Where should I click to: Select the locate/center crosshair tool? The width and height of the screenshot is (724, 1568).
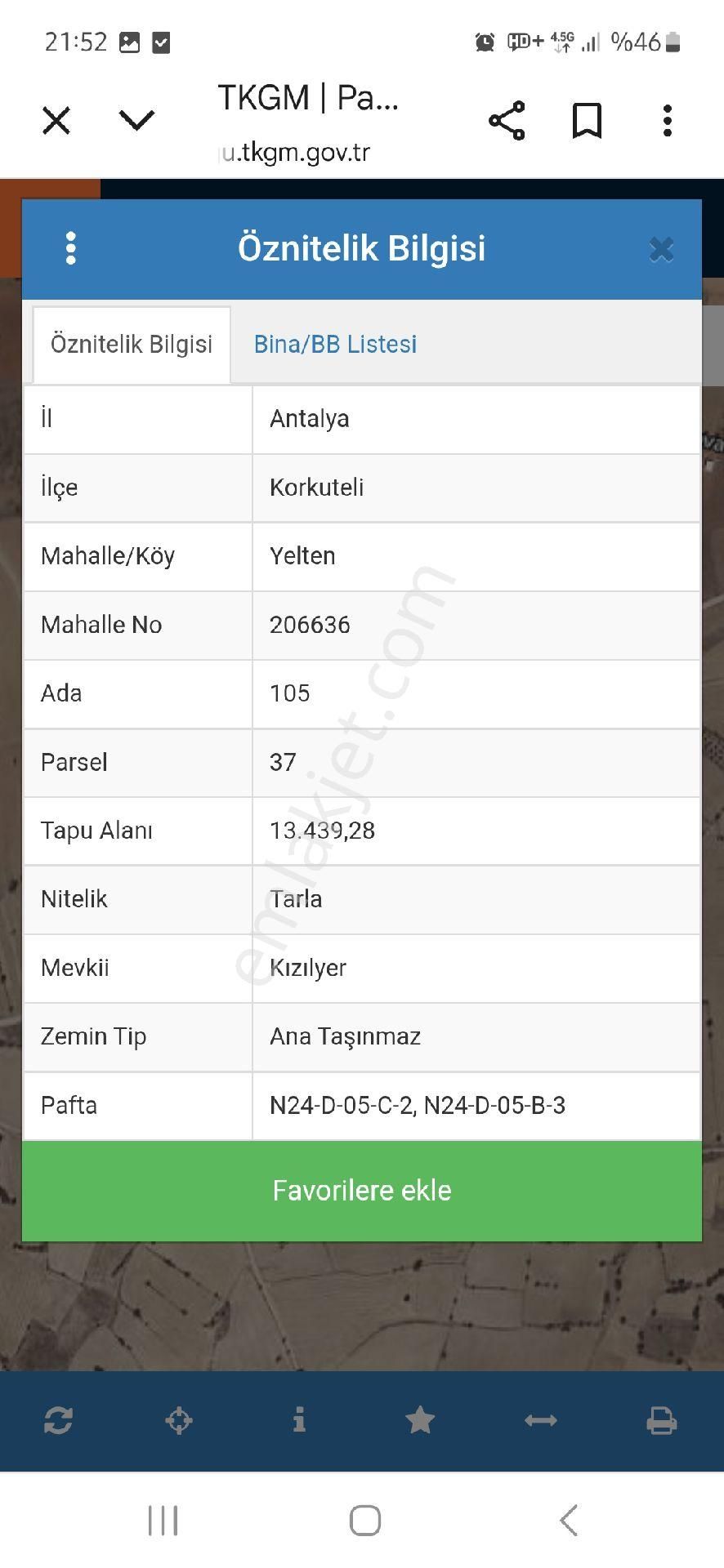(179, 1421)
